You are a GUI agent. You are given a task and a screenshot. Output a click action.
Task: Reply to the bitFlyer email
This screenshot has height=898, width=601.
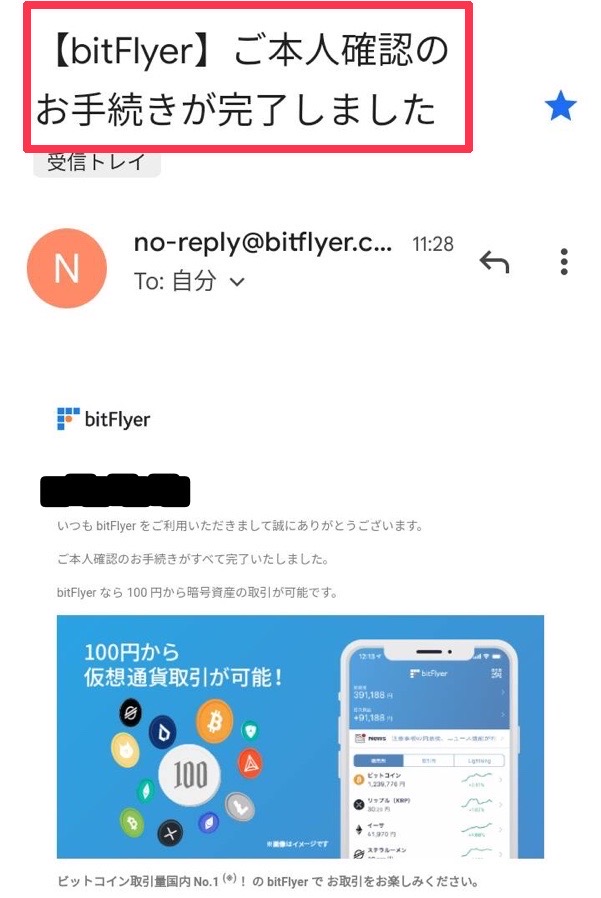click(x=494, y=262)
